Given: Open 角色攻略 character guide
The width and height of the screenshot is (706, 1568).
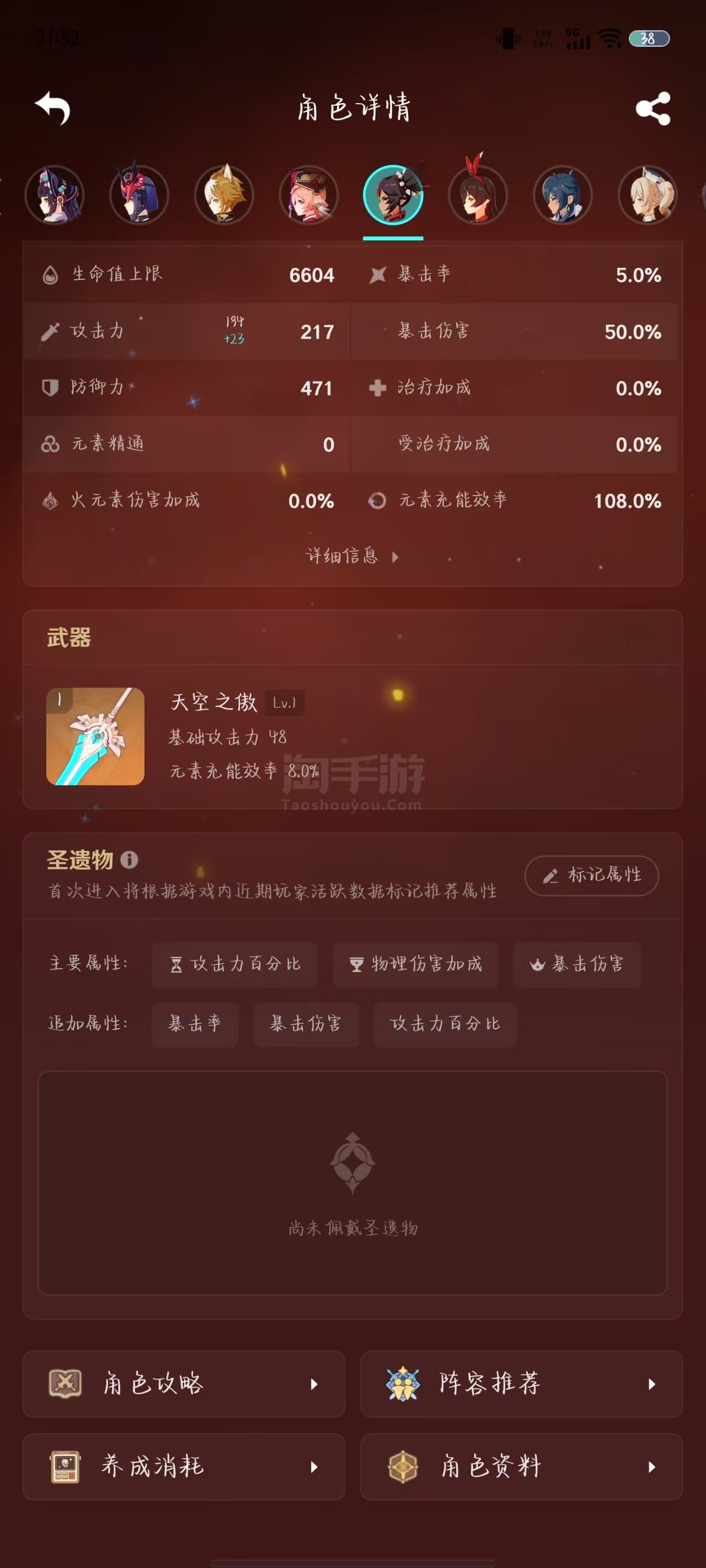Looking at the screenshot, I should tap(183, 1383).
